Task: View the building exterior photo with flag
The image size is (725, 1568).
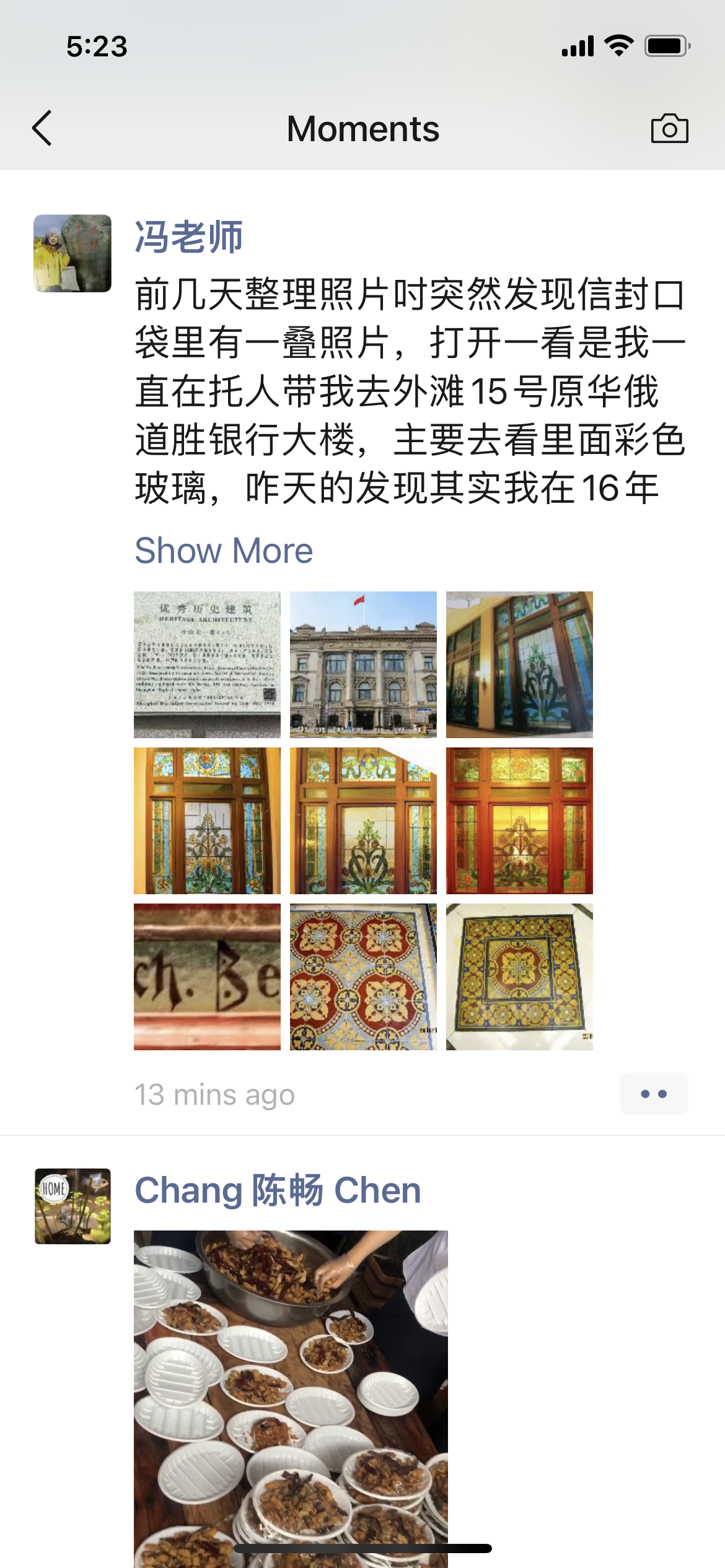Action: (363, 664)
